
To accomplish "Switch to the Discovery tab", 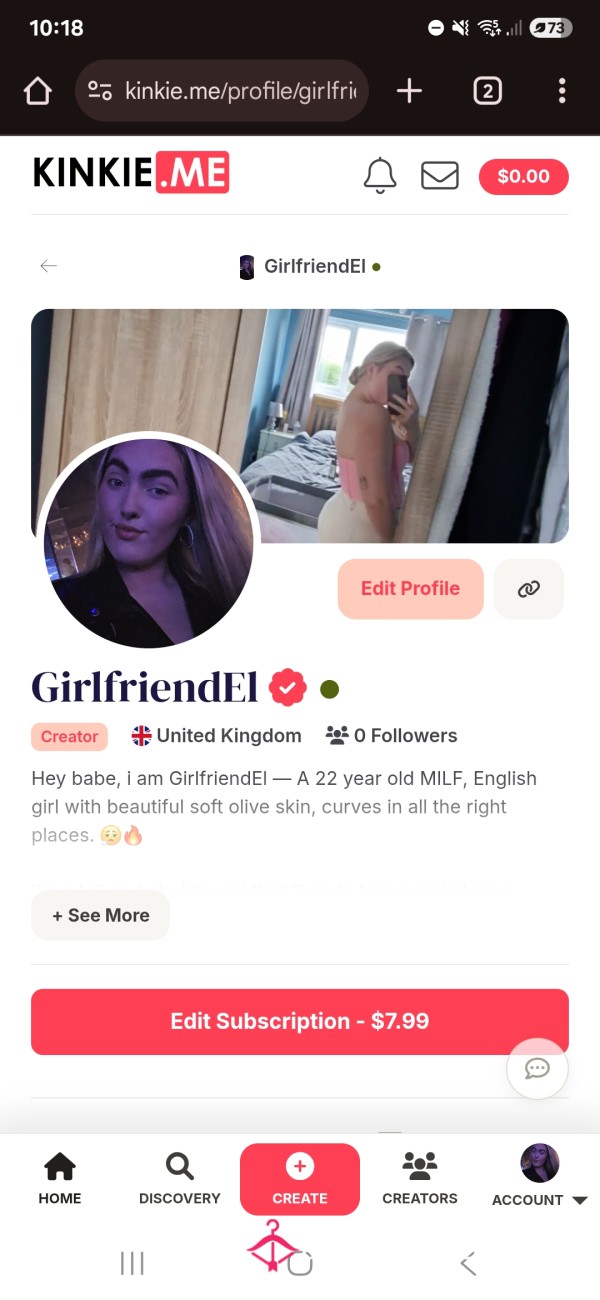I will click(x=180, y=1178).
